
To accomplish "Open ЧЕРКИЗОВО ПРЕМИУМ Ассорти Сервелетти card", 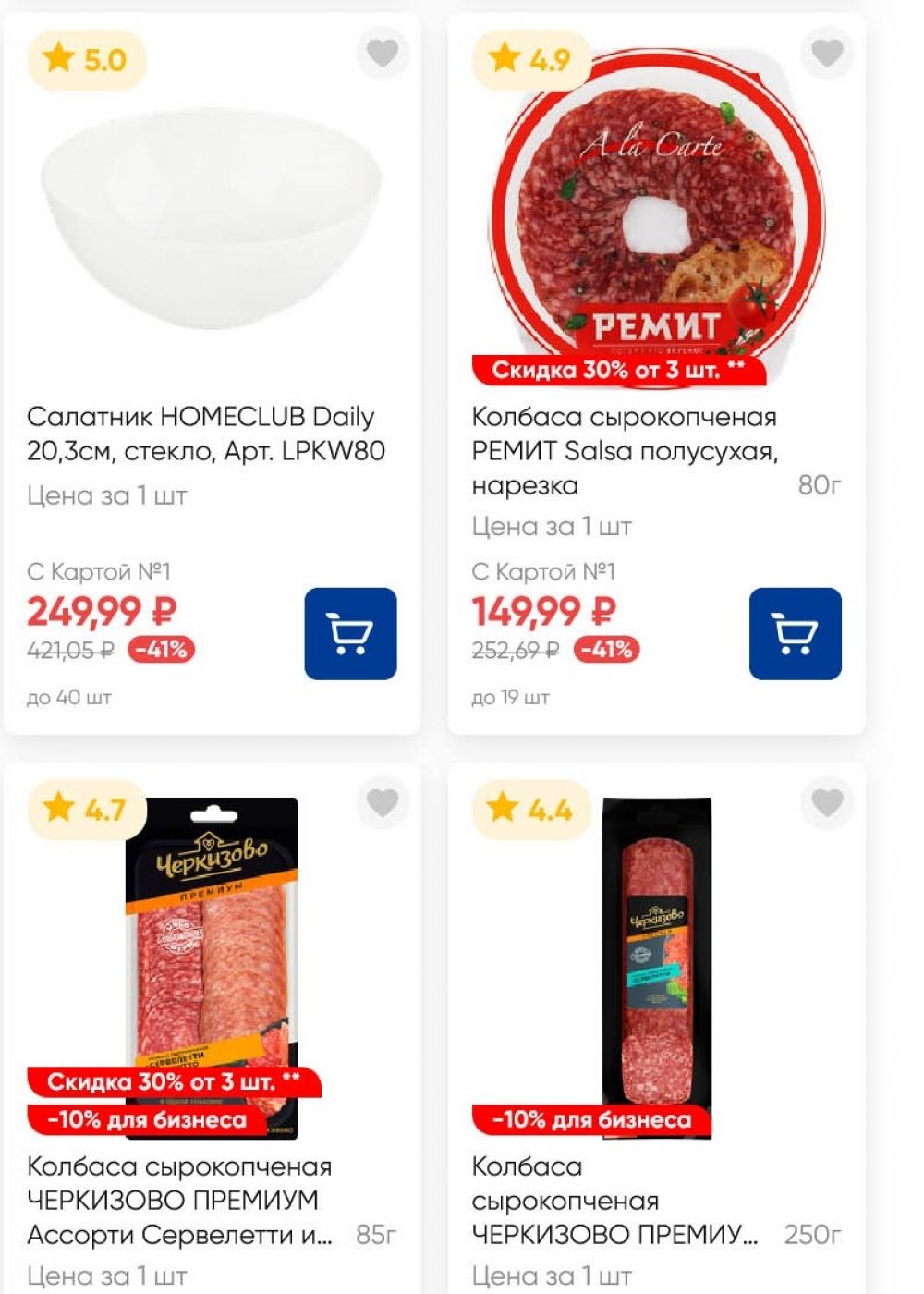I will pyautogui.click(x=179, y=1201).
